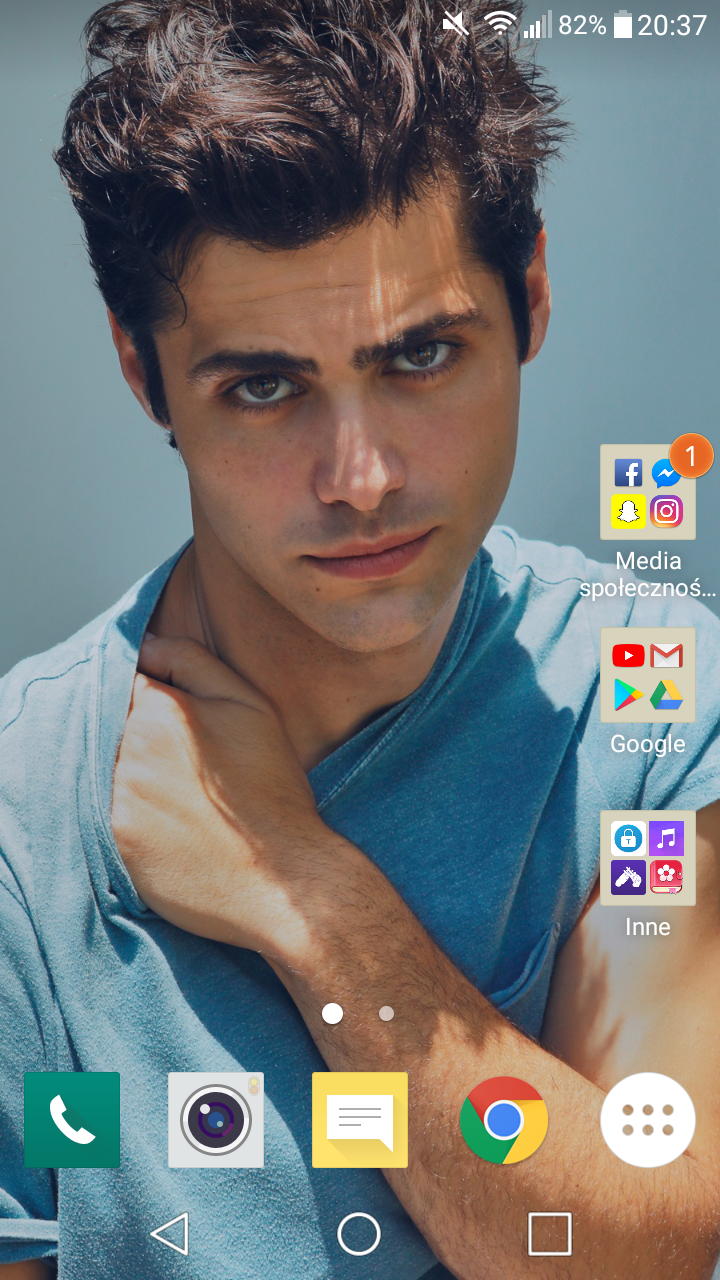Open the Messages app
Viewport: 720px width, 1280px height.
(360, 1120)
